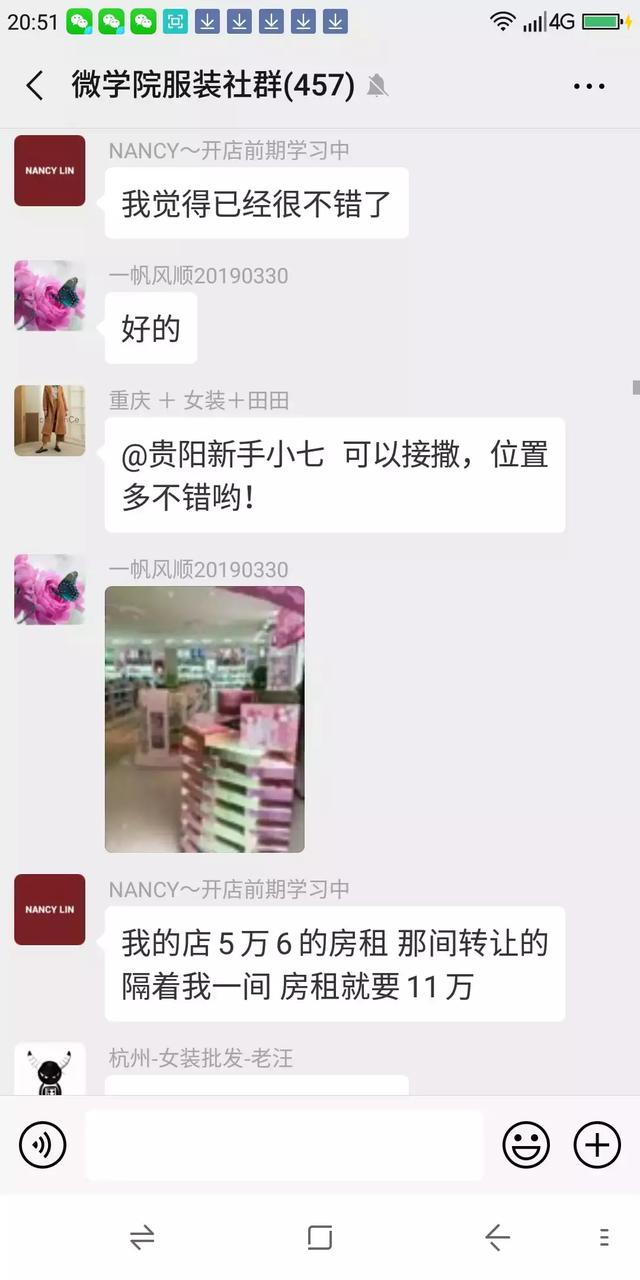Tap the NANCY LIN avatar above 我觉得已经很不错了
640x1280 pixels.
coord(49,171)
